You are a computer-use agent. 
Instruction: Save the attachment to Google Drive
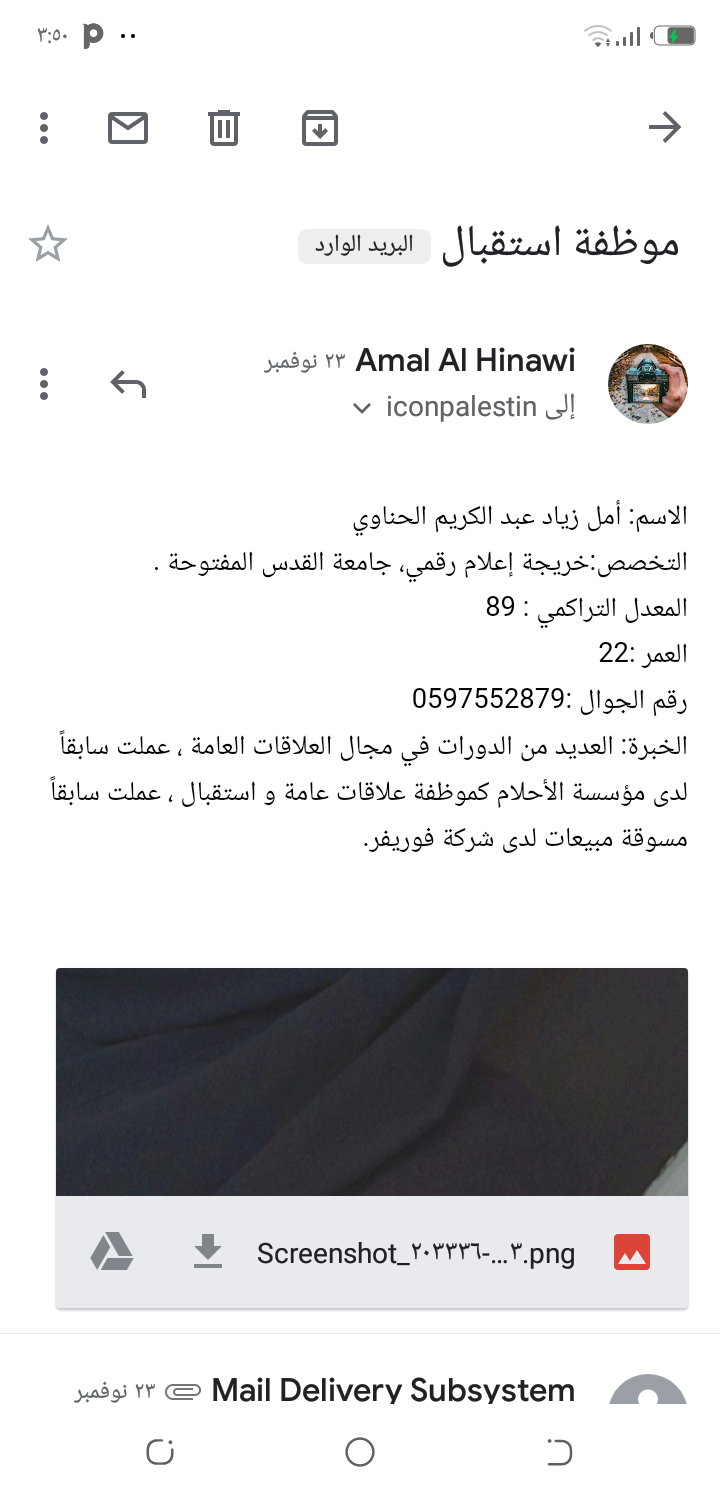(112, 1252)
